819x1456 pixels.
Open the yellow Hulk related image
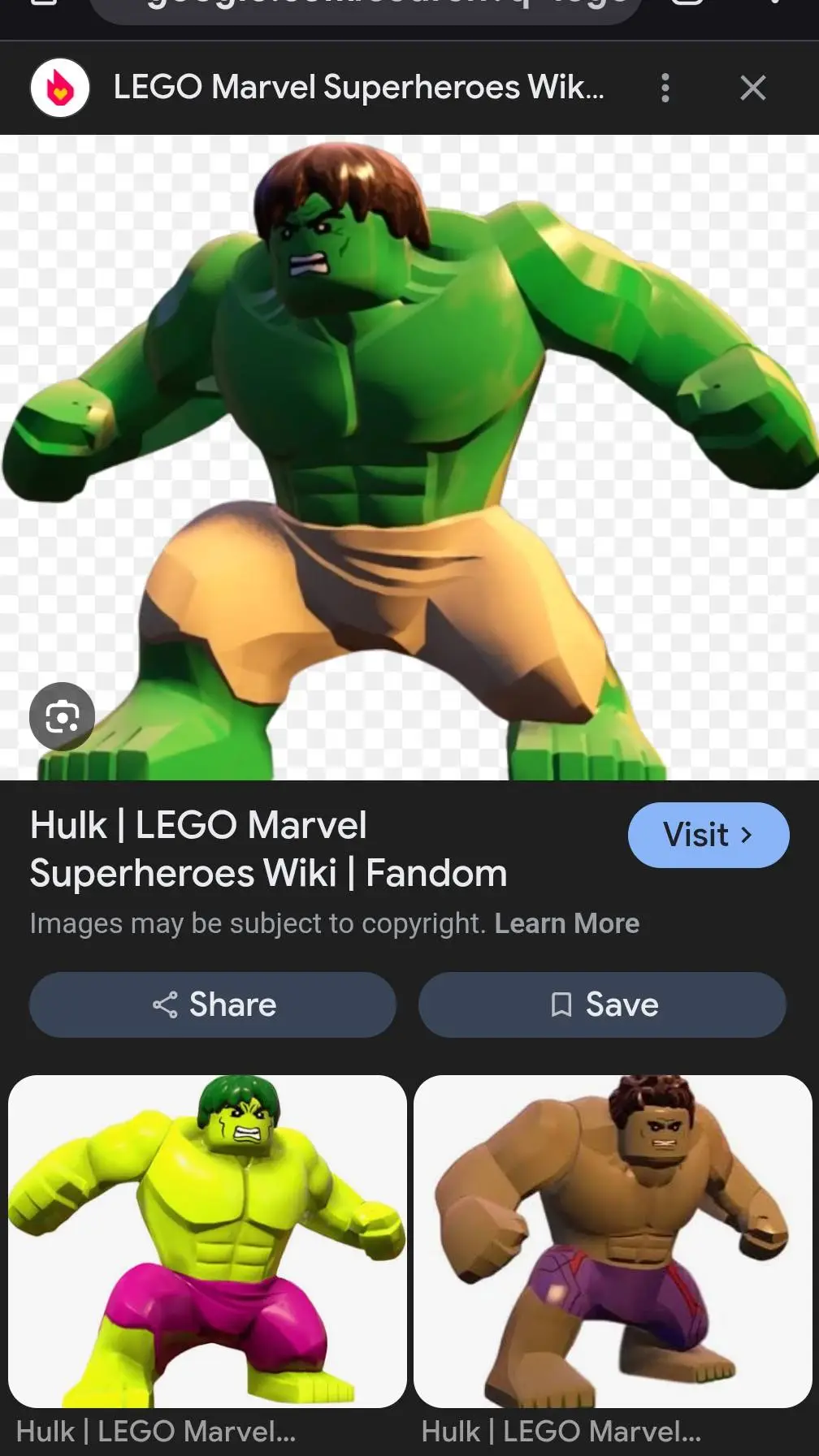(207, 1241)
